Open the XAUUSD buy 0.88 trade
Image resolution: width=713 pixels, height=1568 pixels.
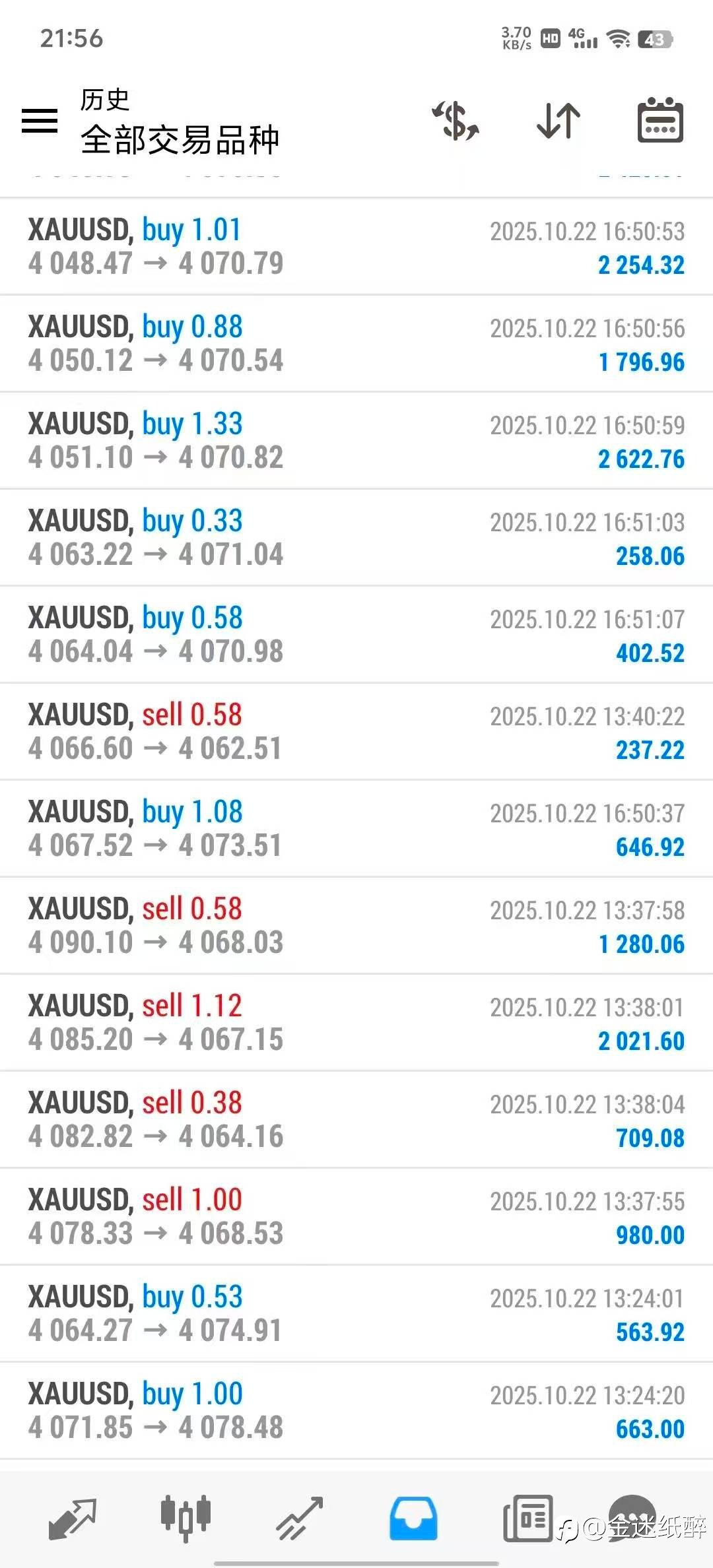356,344
